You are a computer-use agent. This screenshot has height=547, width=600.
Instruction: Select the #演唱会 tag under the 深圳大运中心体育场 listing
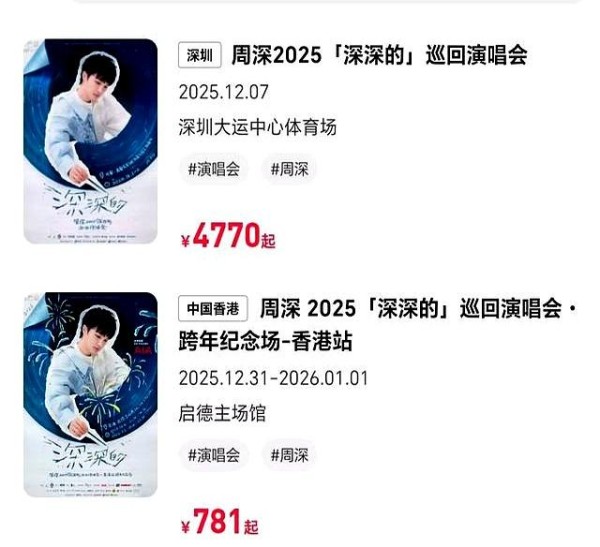214,169
